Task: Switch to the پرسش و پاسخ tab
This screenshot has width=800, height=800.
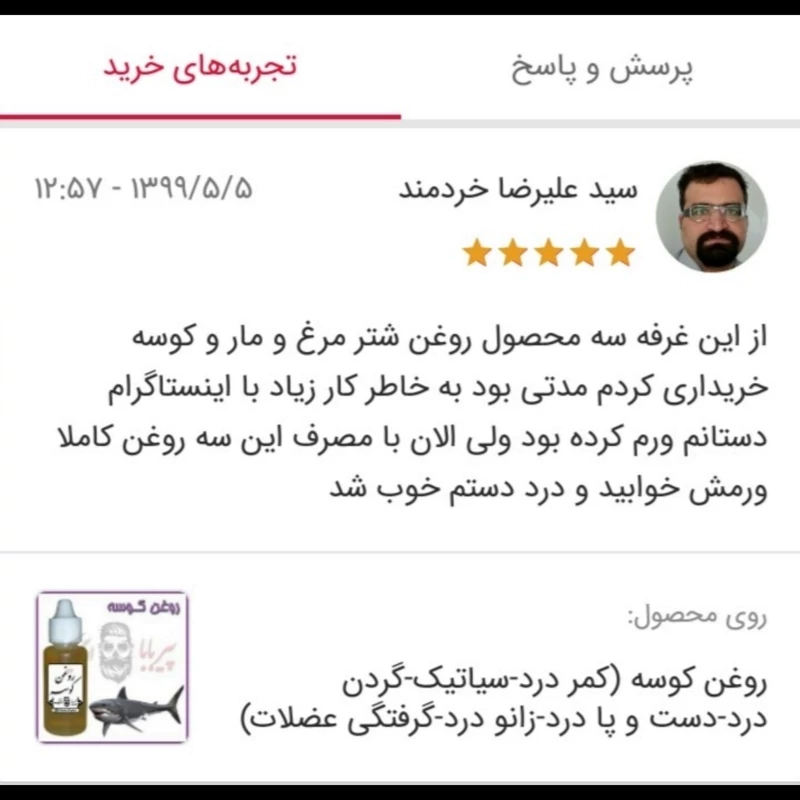Action: point(603,69)
